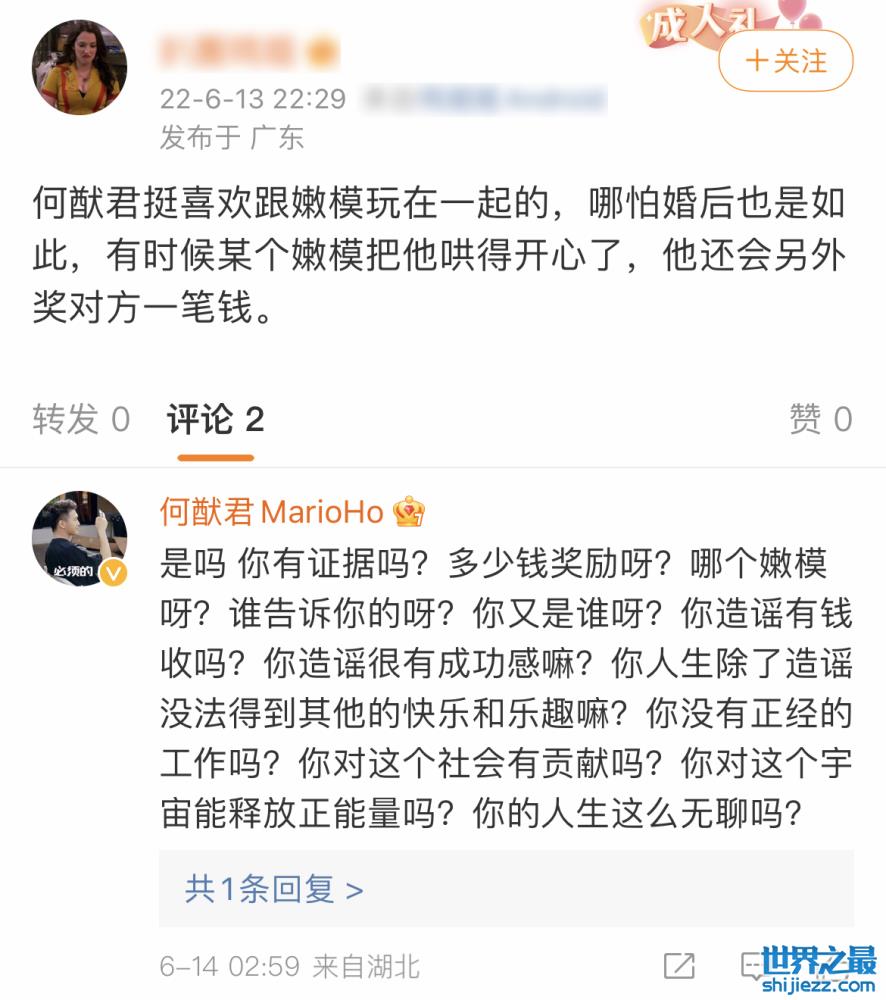
Task: Switch to the 评论 tab
Action: pyautogui.click(x=215, y=420)
